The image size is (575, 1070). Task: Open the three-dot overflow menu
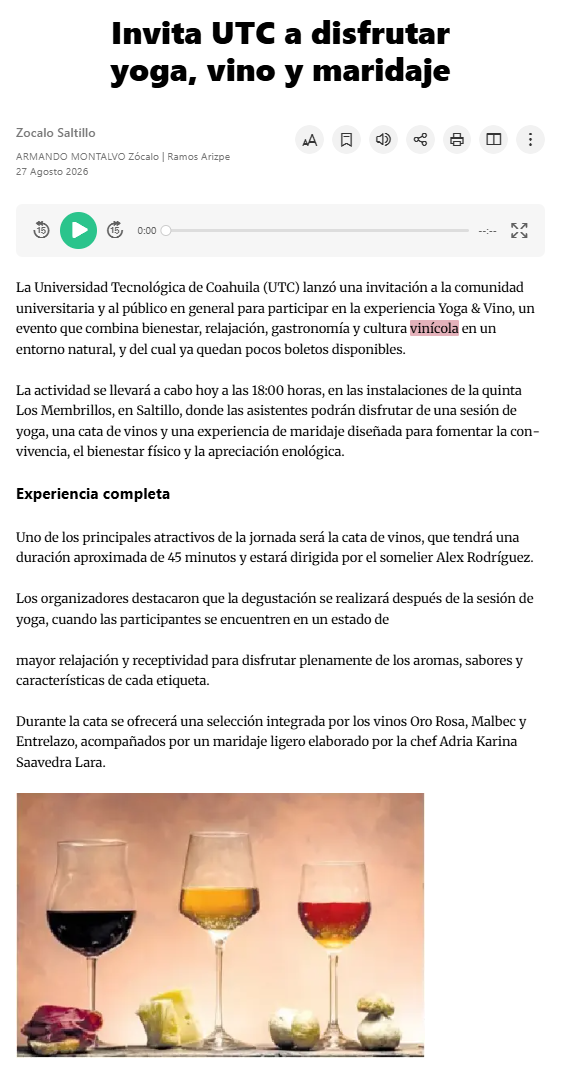click(531, 140)
